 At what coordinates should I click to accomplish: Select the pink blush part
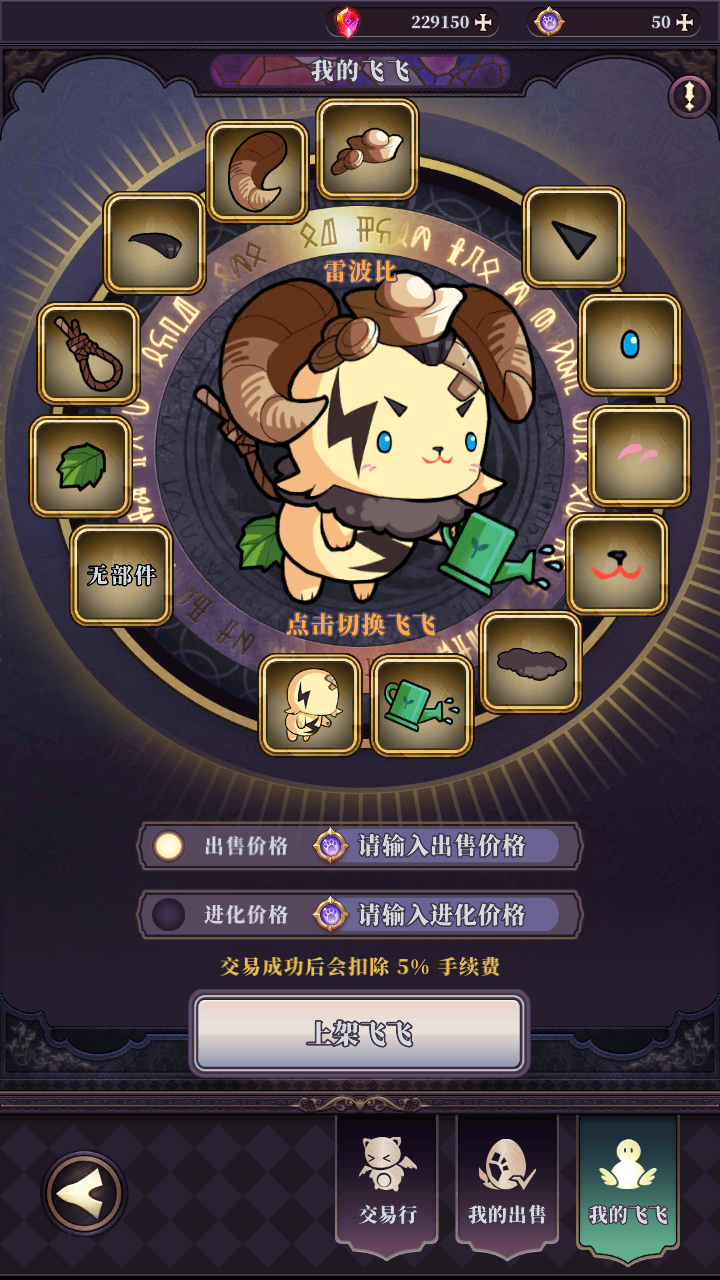(x=638, y=455)
